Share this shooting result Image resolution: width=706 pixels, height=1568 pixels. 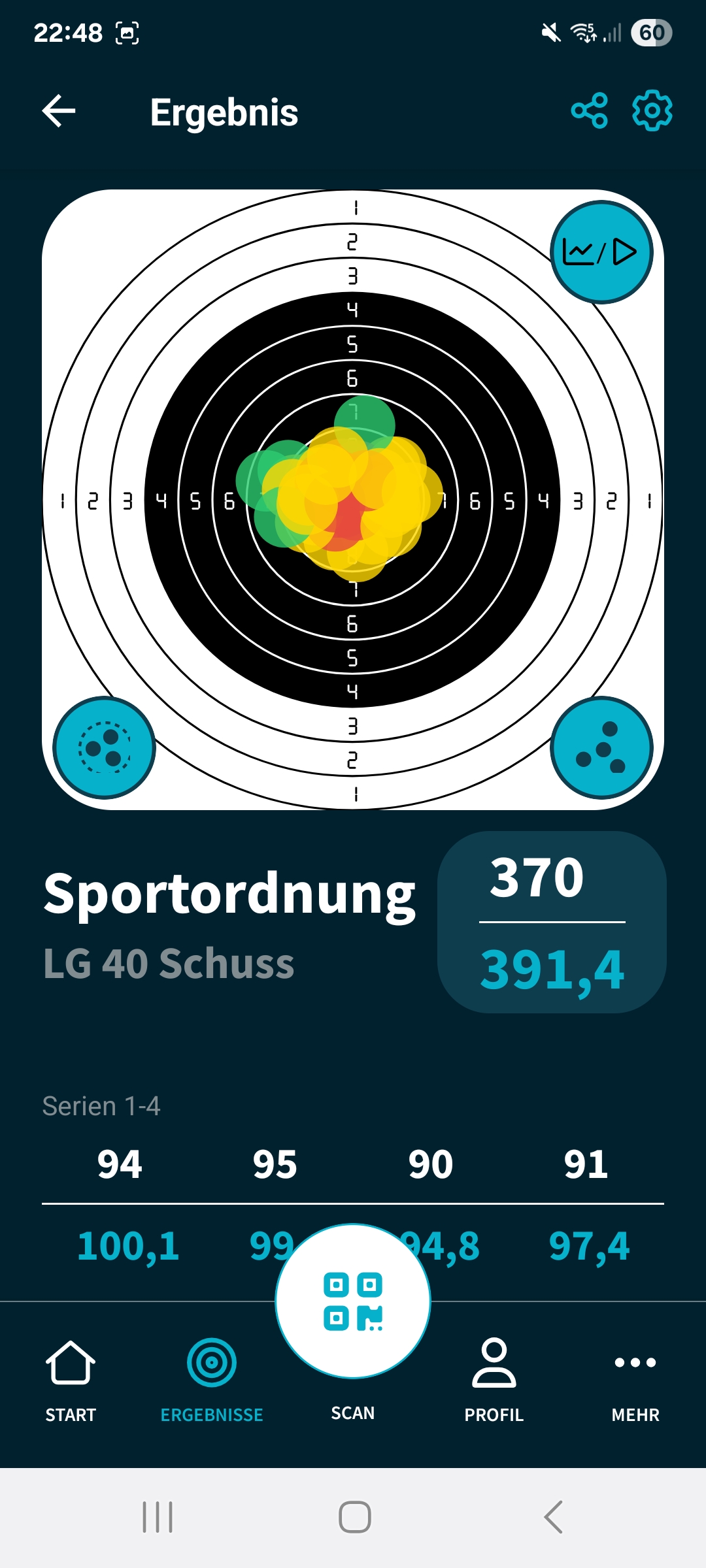pos(589,111)
